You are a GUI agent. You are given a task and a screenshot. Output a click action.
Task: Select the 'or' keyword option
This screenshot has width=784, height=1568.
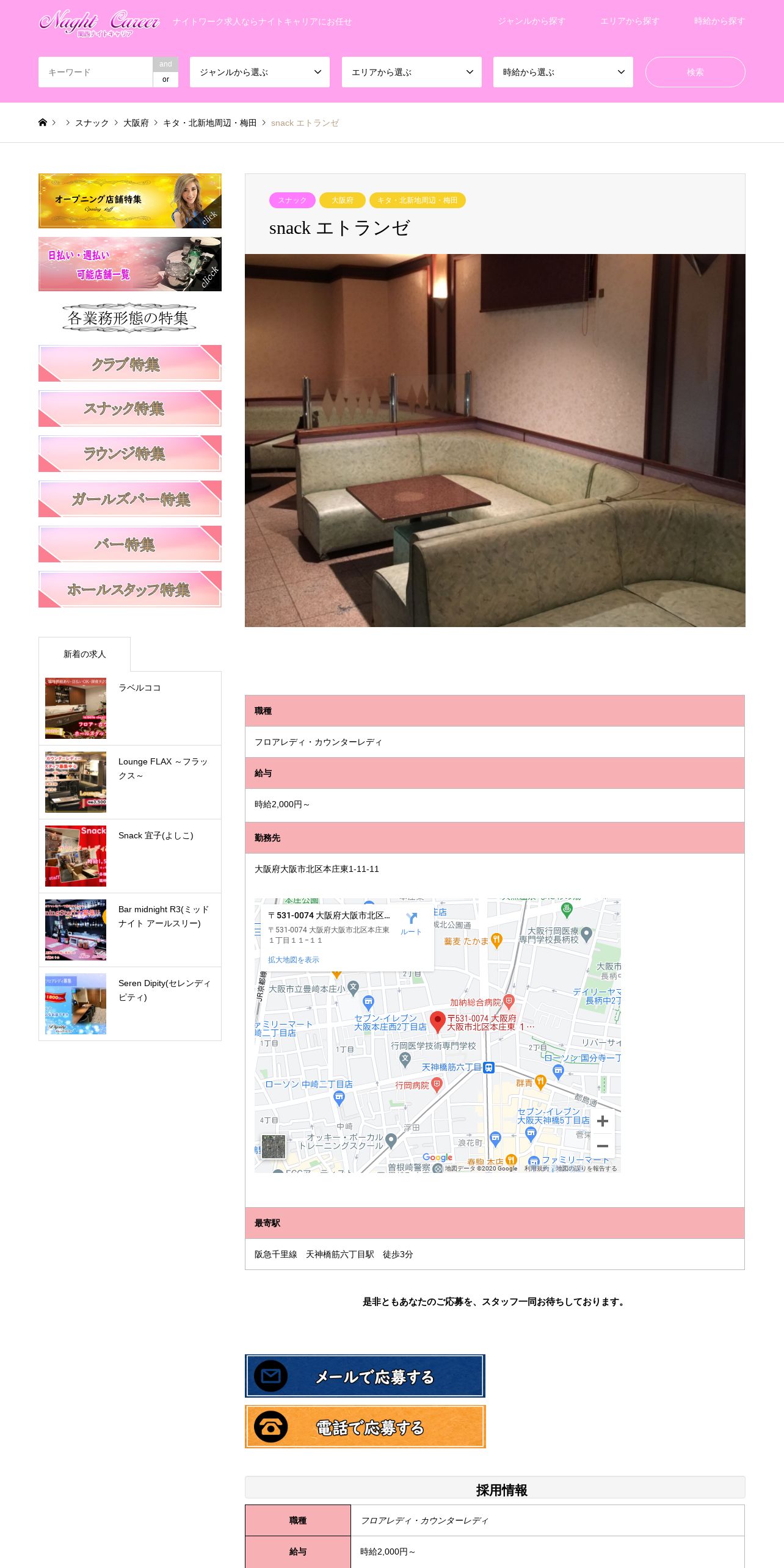click(x=165, y=79)
